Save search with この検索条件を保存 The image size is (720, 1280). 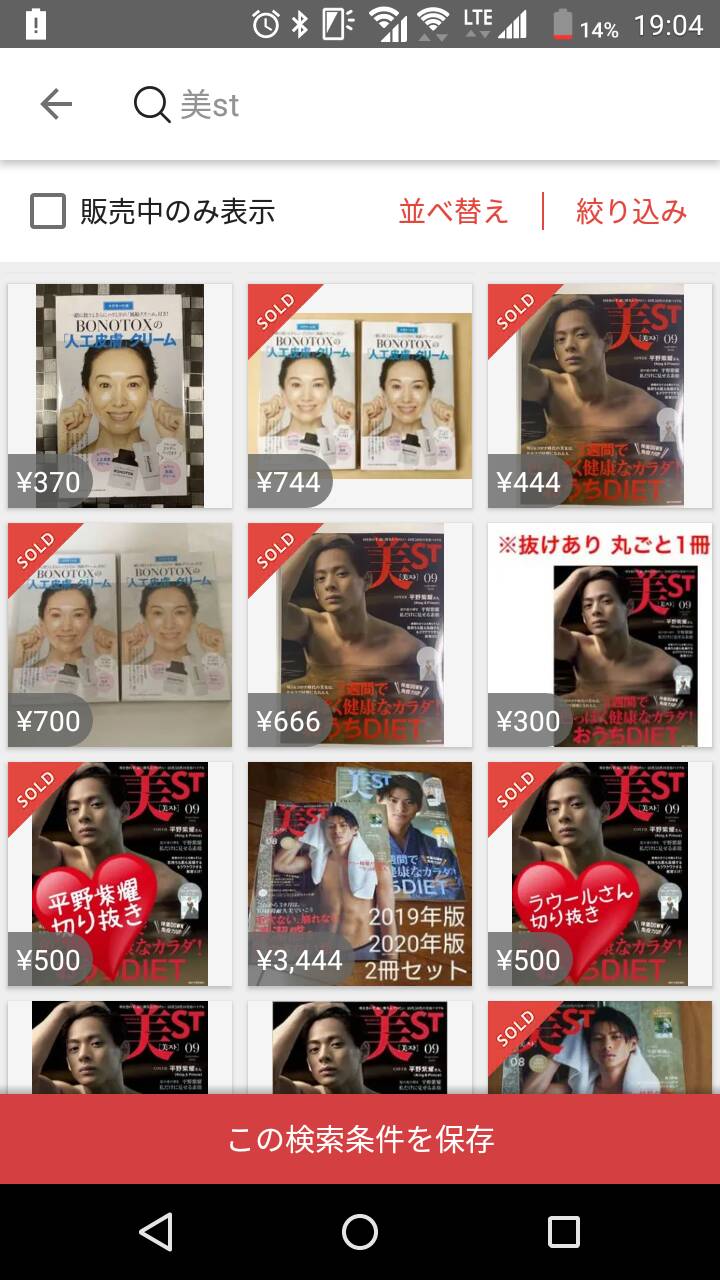pos(360,1139)
